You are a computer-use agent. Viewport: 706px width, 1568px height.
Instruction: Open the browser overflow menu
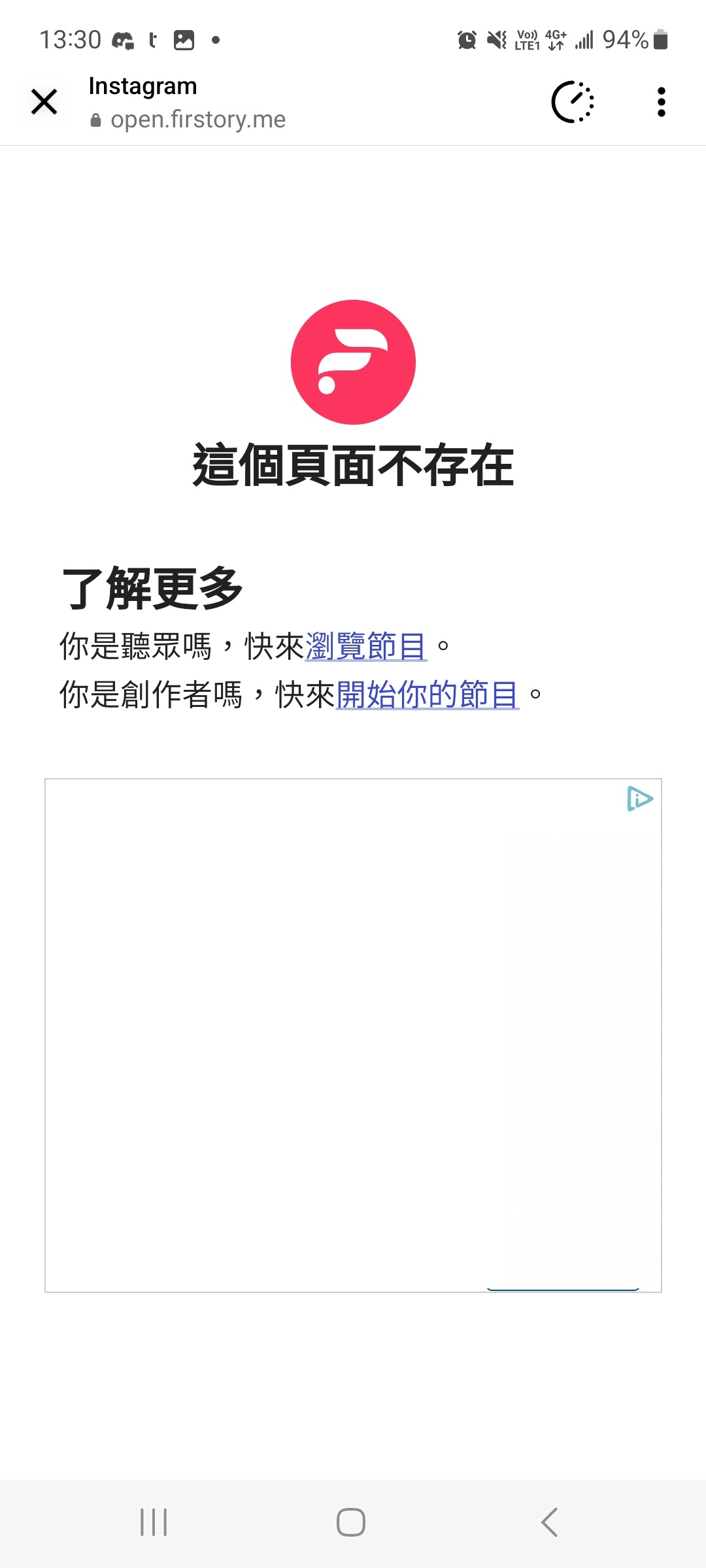[x=661, y=102]
